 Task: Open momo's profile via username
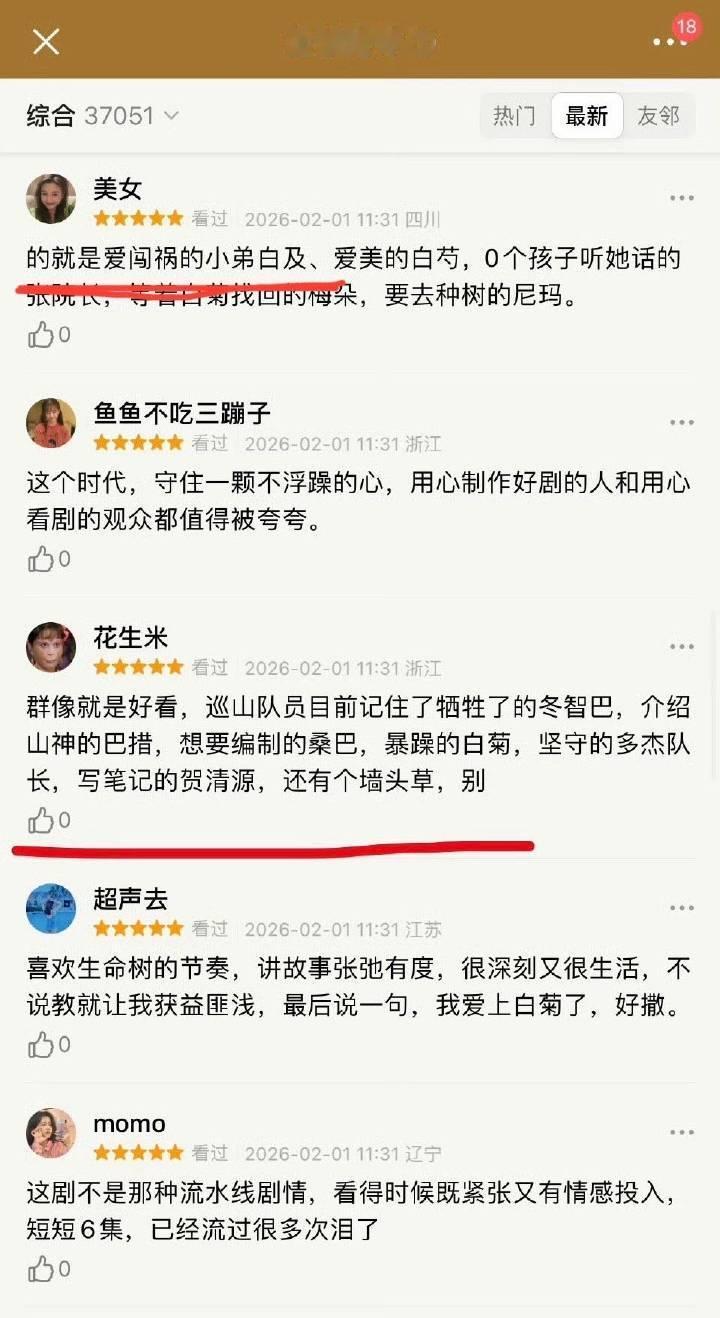(127, 1124)
